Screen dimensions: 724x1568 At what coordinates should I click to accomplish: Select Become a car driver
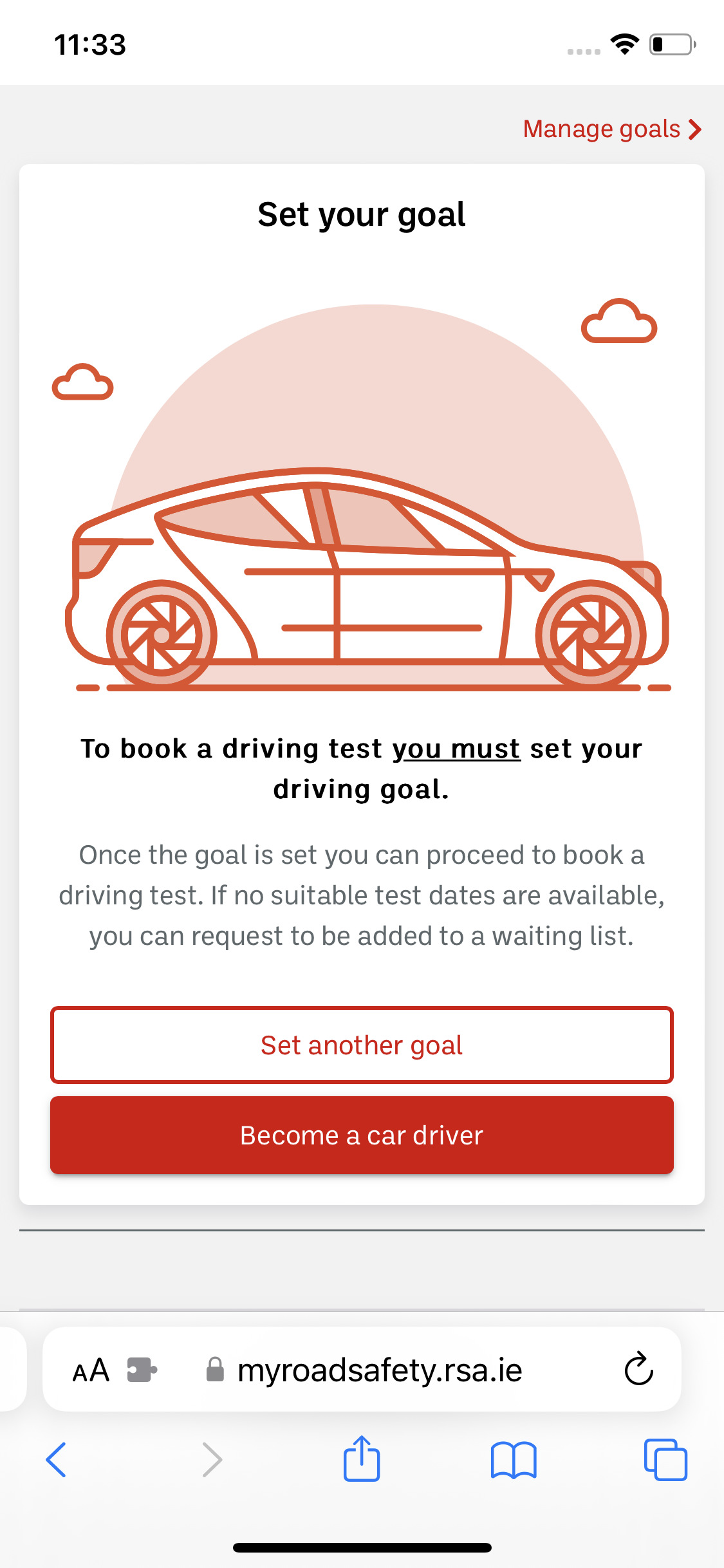point(362,1135)
